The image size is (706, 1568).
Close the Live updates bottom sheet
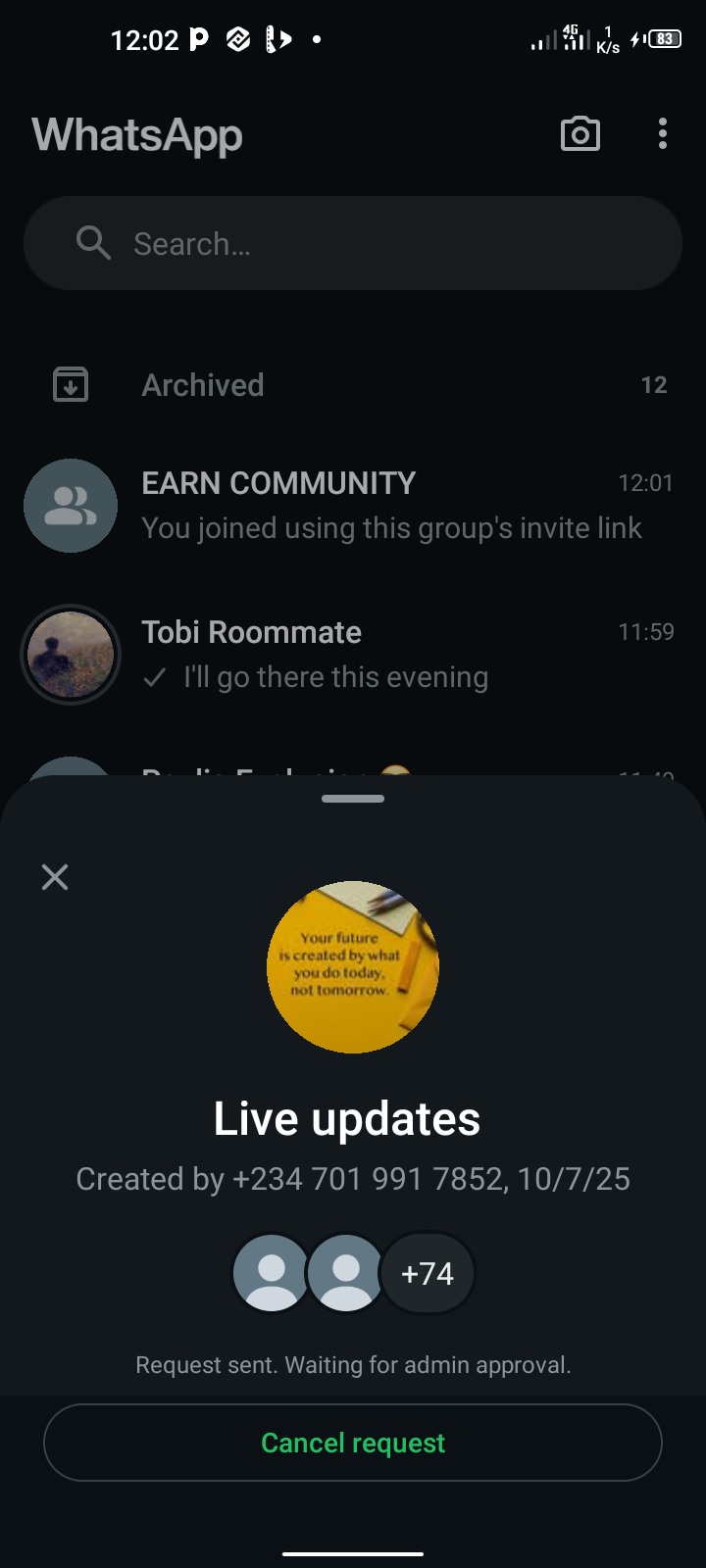tap(55, 877)
